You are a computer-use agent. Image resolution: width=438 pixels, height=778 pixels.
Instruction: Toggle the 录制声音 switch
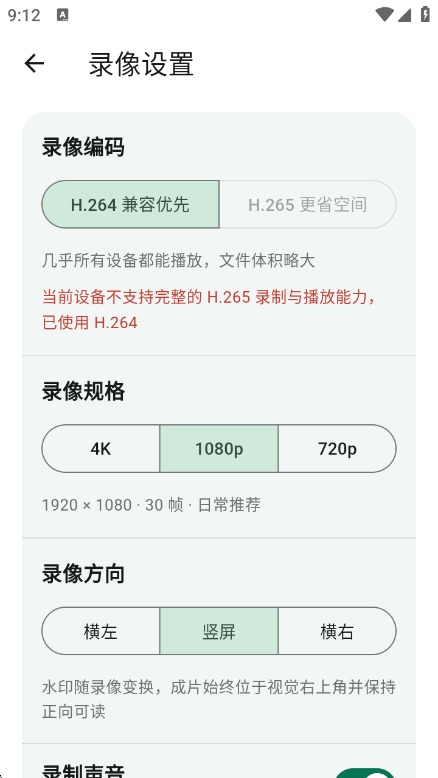365,773
